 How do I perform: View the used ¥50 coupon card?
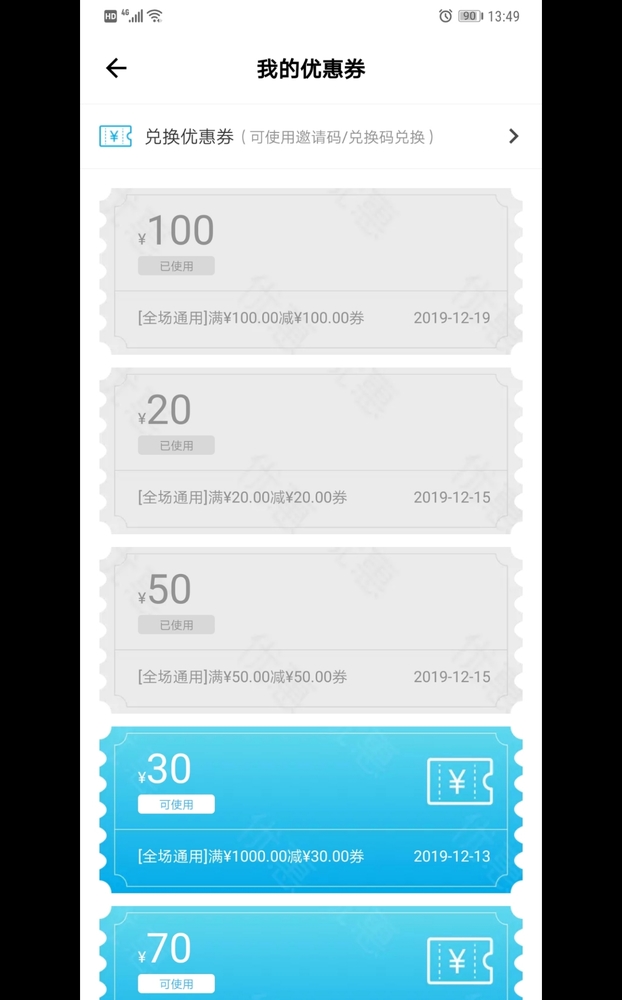(x=311, y=630)
